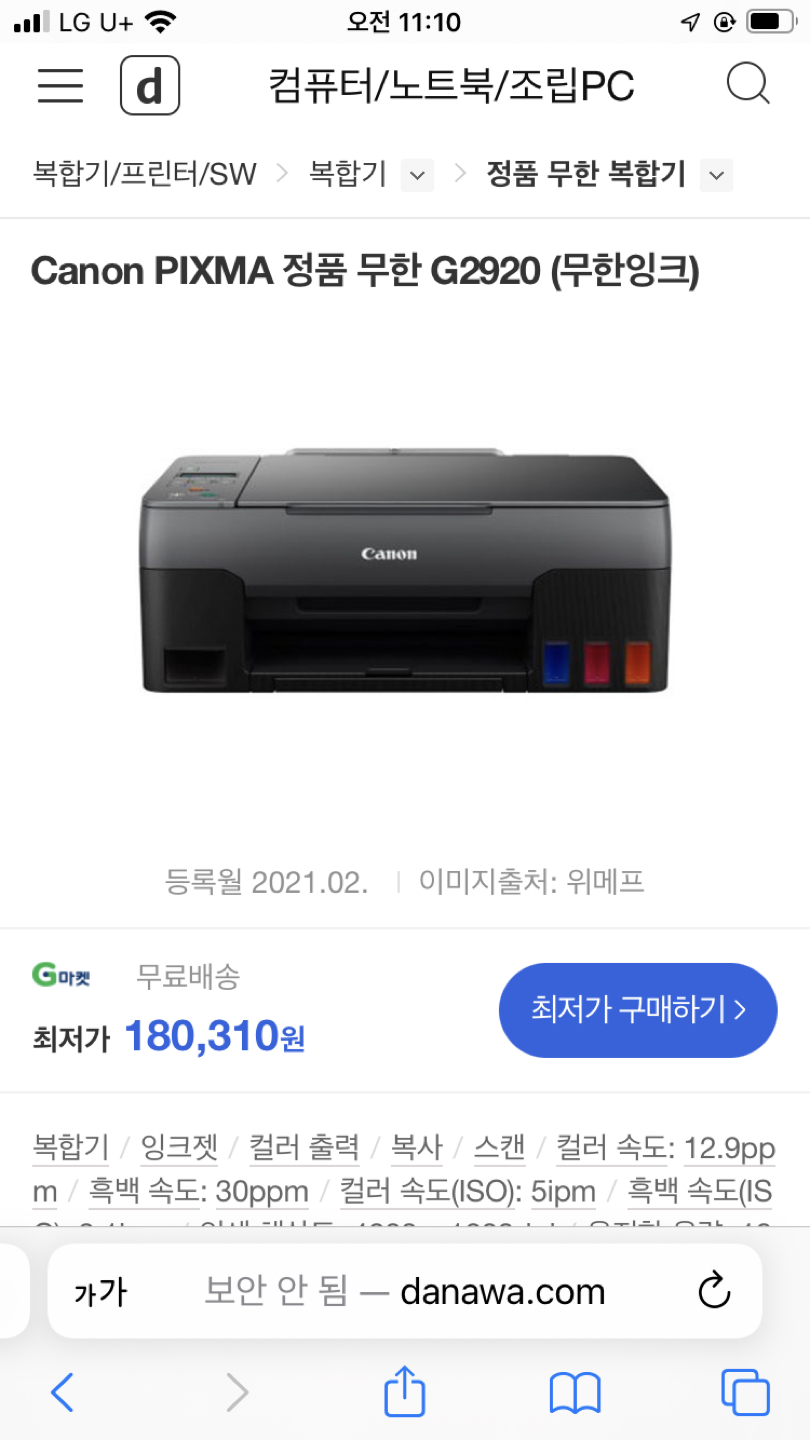This screenshot has height=1440, width=810.
Task: Tap the Danawa logo
Action: coord(149,85)
